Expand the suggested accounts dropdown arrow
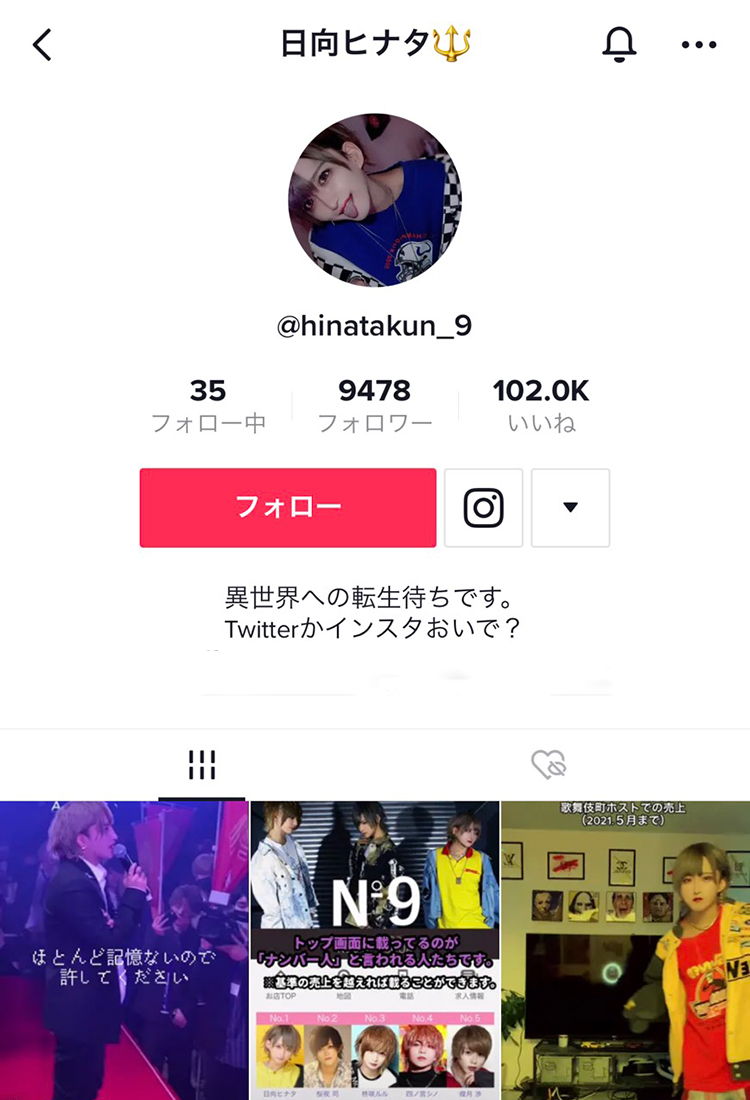 coord(570,507)
